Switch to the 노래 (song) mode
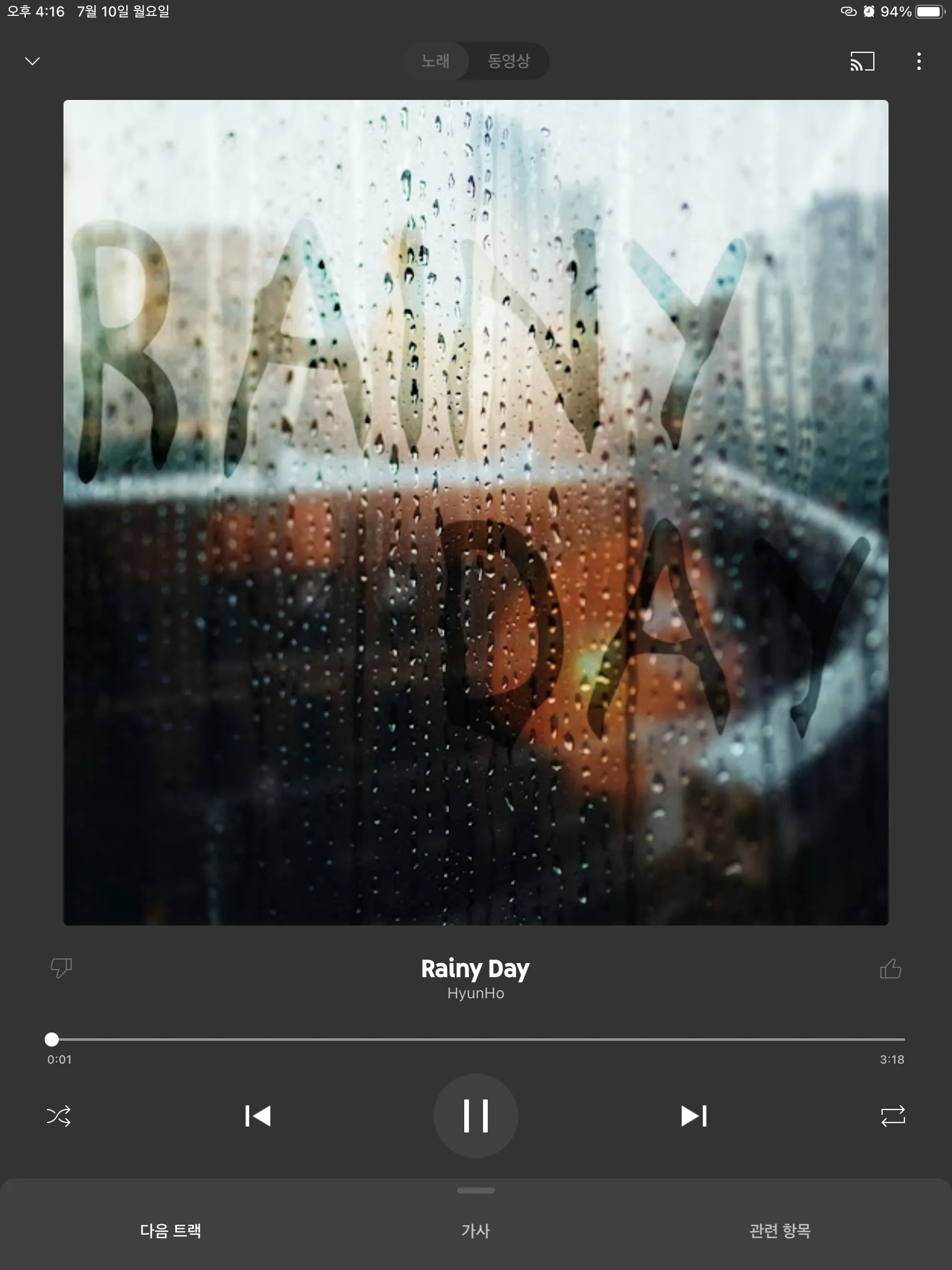This screenshot has height=1270, width=952. pos(435,61)
